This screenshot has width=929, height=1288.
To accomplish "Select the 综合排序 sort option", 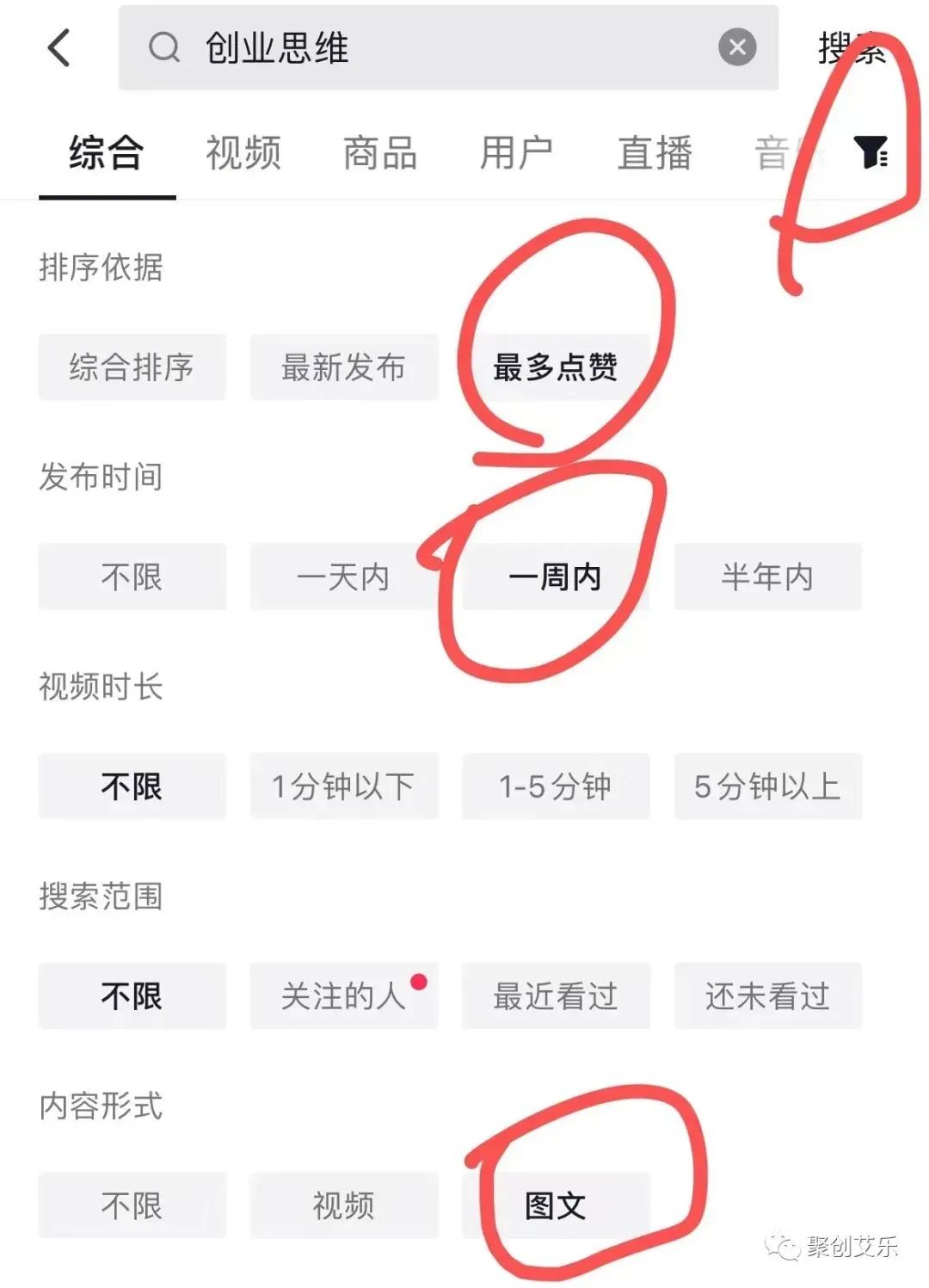I will (132, 367).
